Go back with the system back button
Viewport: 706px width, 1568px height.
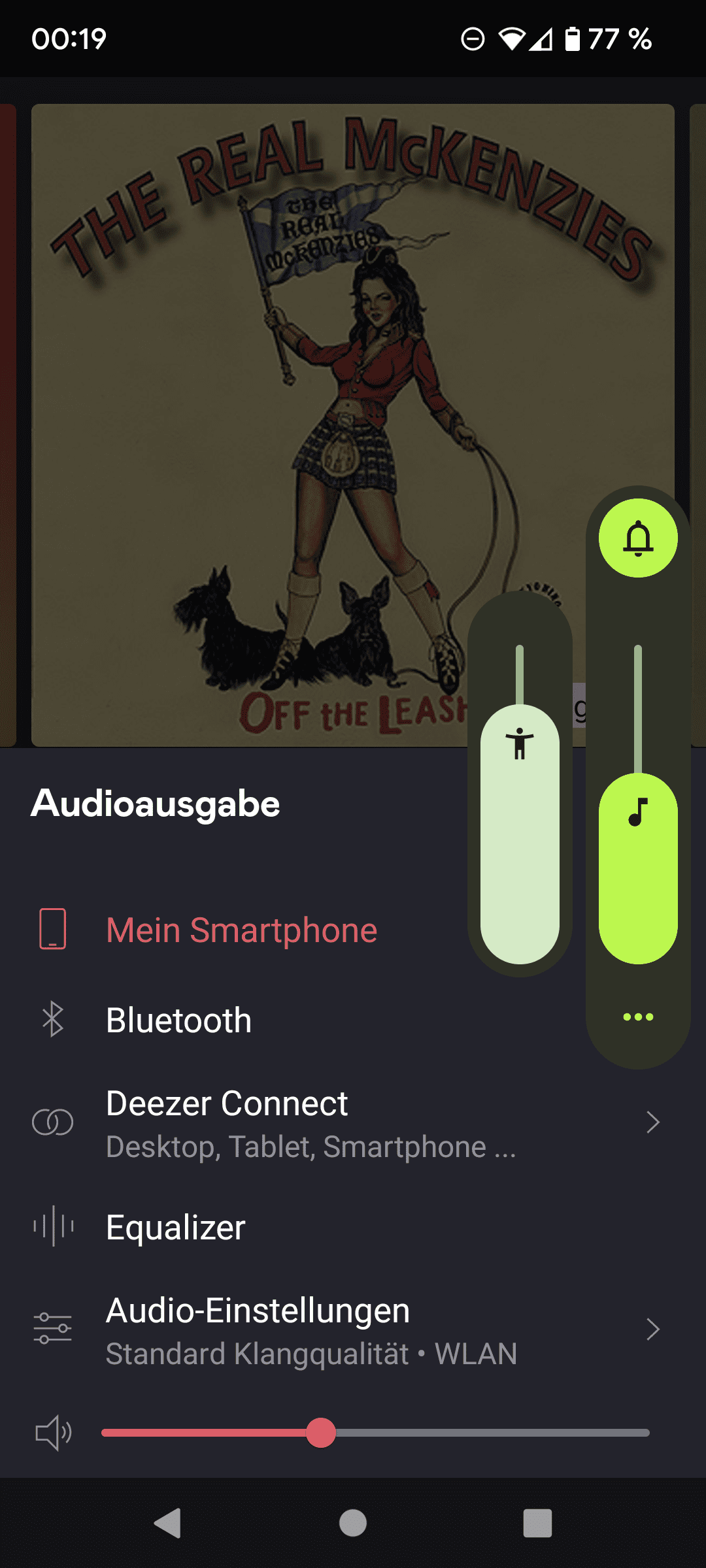coord(168,1523)
